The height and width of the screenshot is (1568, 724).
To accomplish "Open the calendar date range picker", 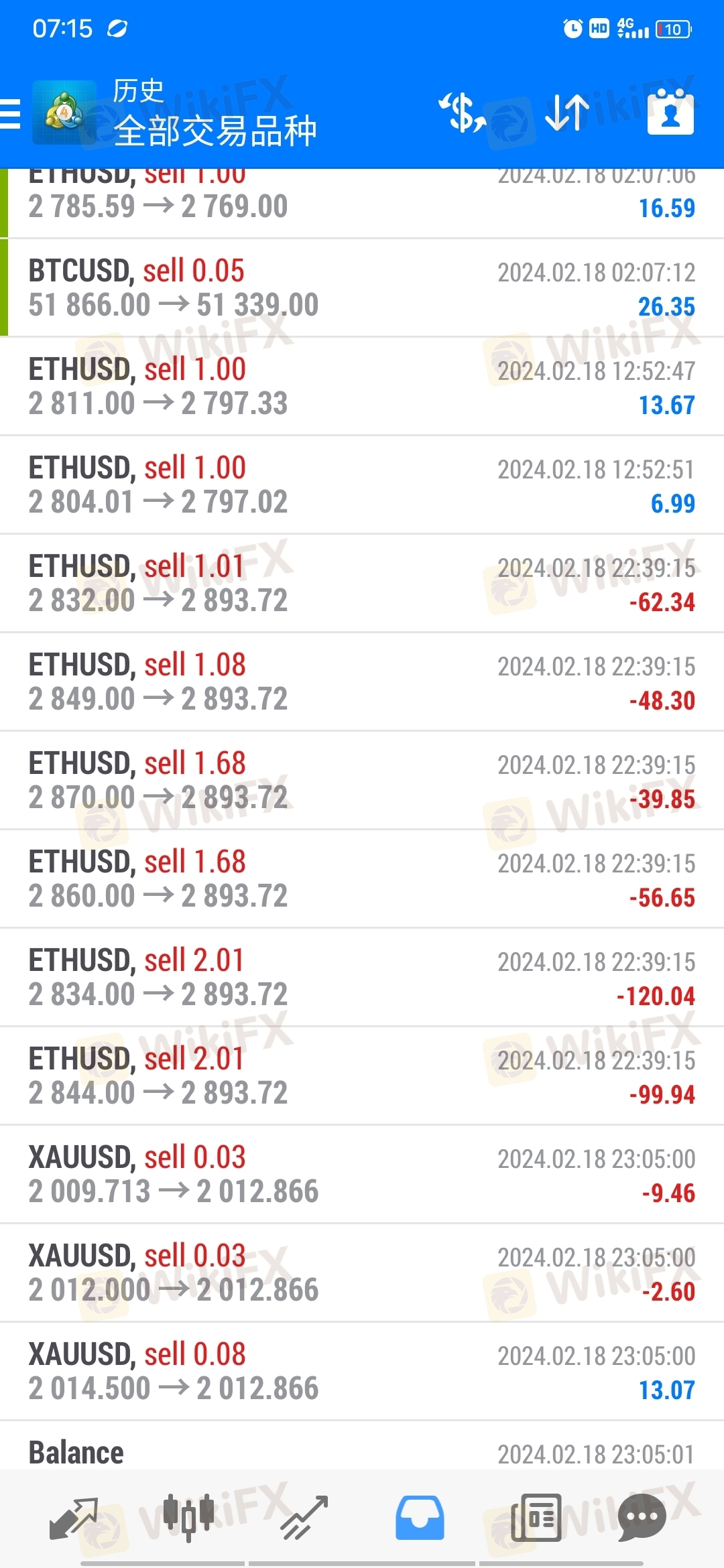I will click(x=670, y=113).
